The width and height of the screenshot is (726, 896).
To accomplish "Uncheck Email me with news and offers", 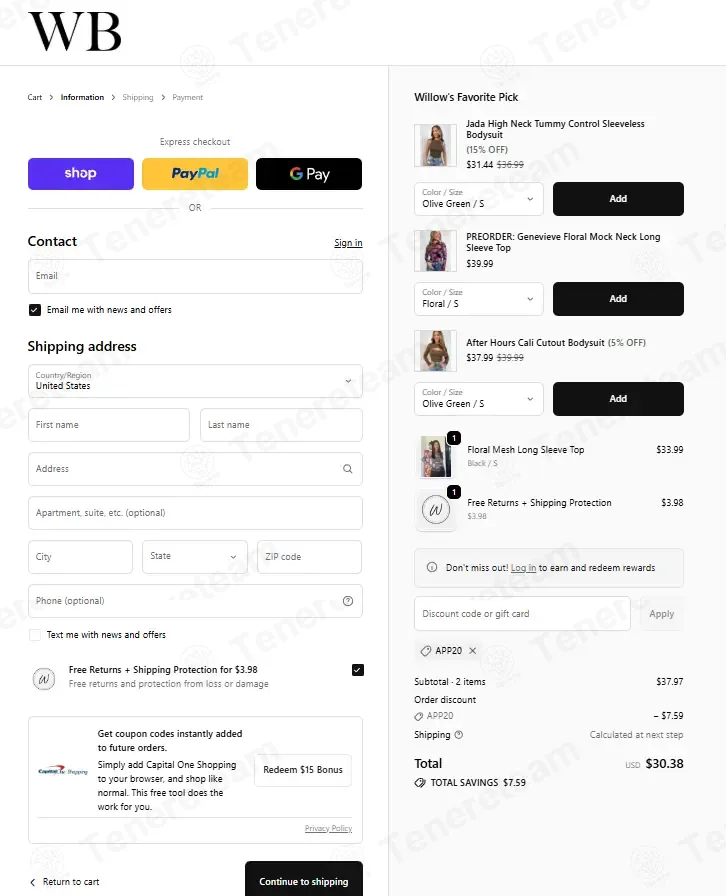I will pyautogui.click(x=35, y=310).
